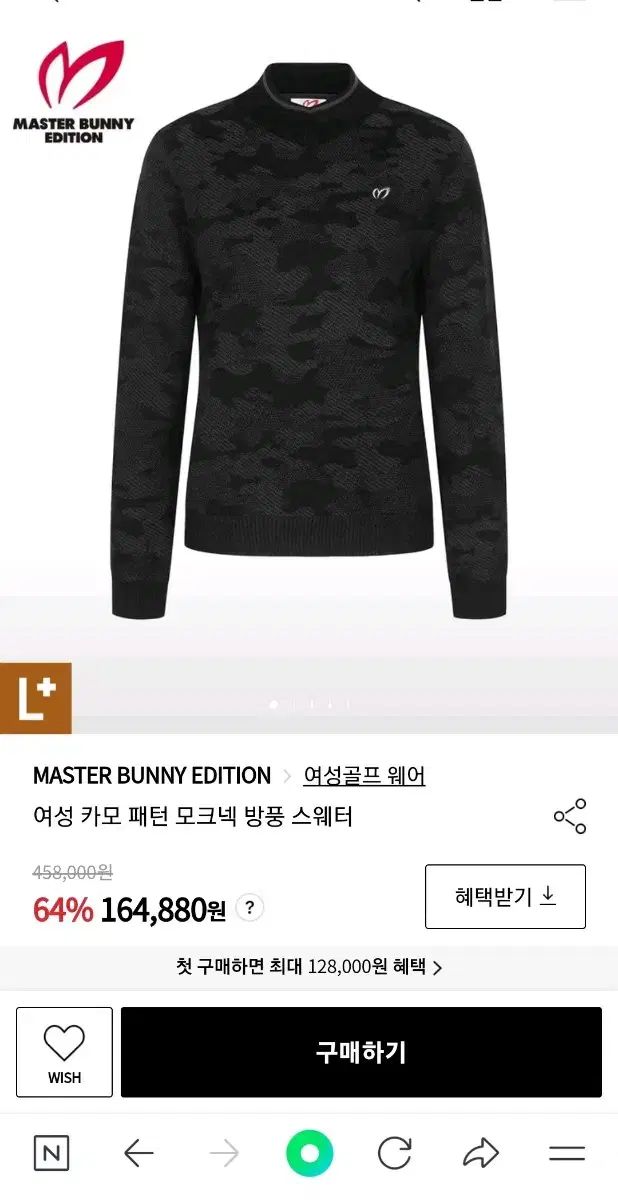Open the Naver N home button
The height and width of the screenshot is (1200, 618).
(x=52, y=1153)
